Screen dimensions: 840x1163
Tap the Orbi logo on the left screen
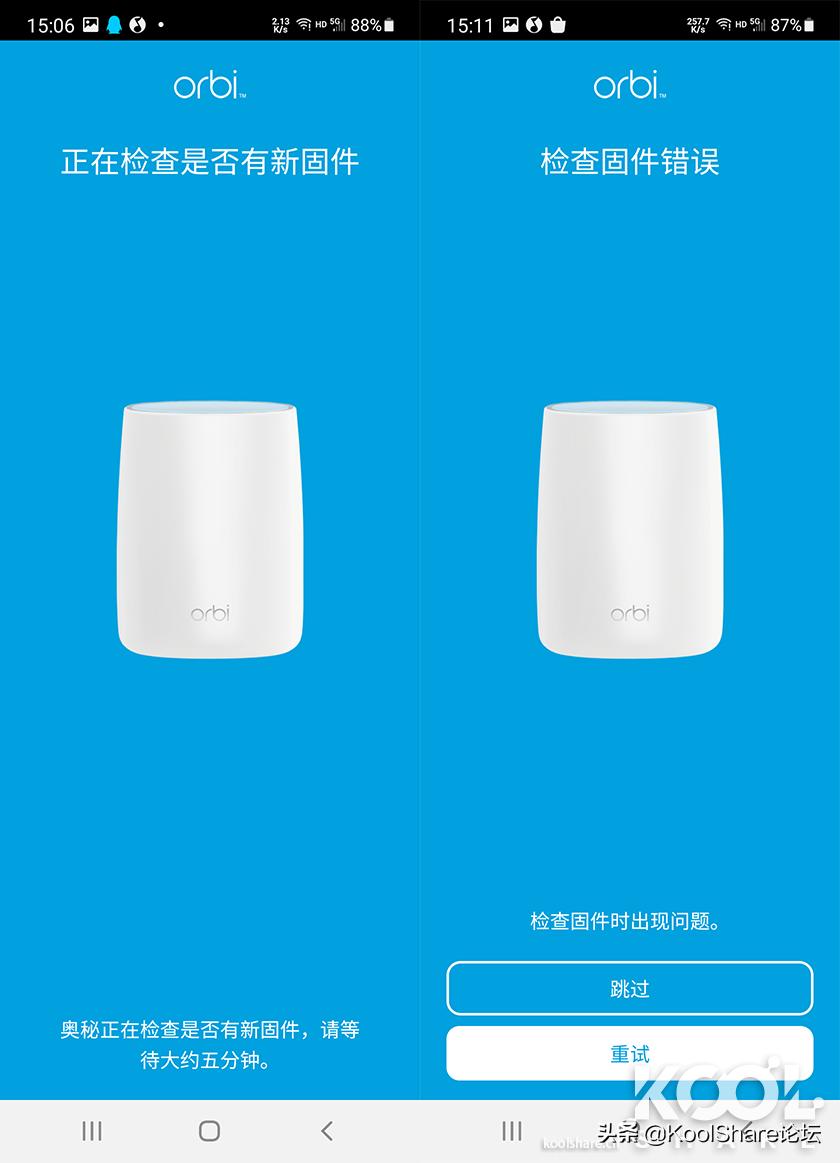point(209,86)
